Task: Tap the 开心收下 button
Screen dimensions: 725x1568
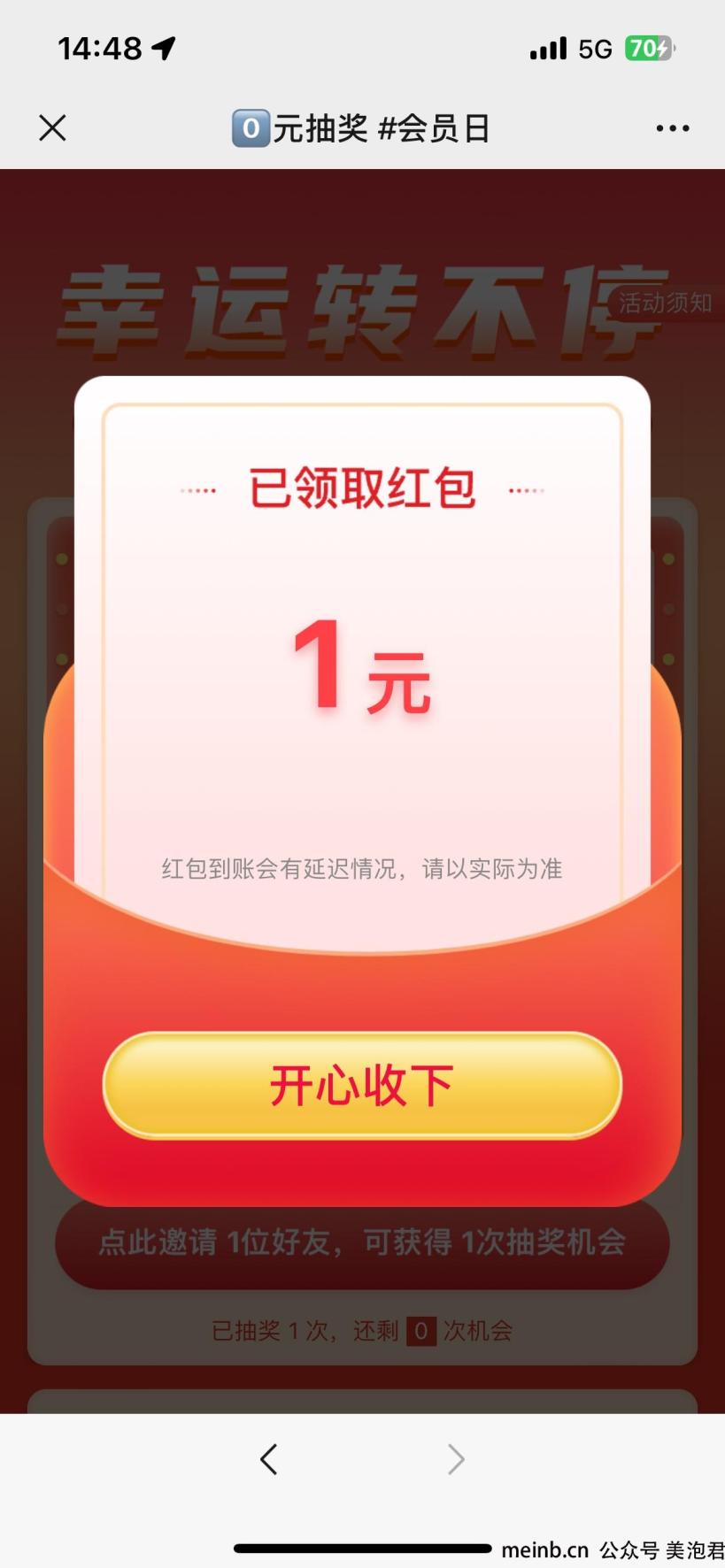Action: click(x=362, y=1086)
